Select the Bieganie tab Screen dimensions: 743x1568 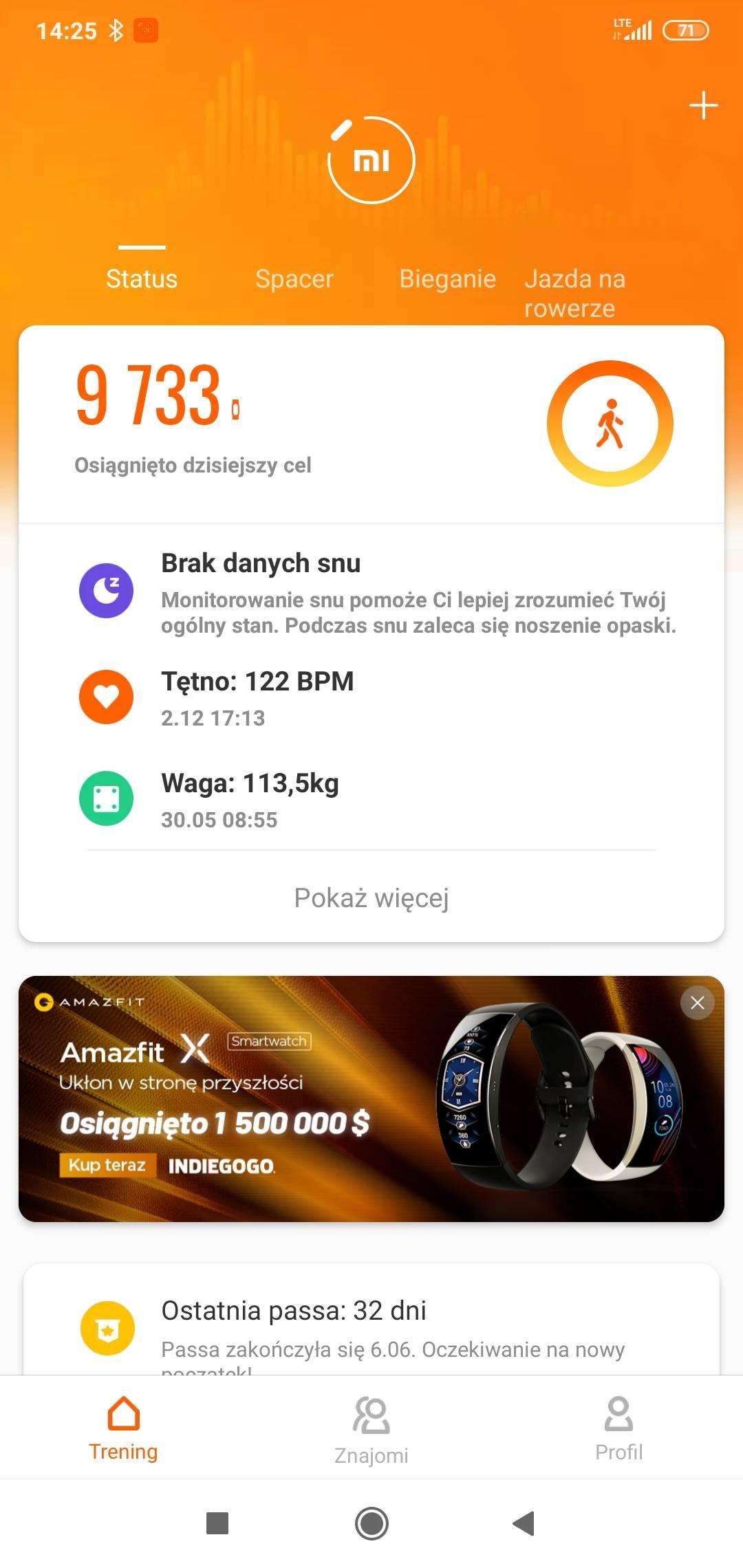click(447, 279)
